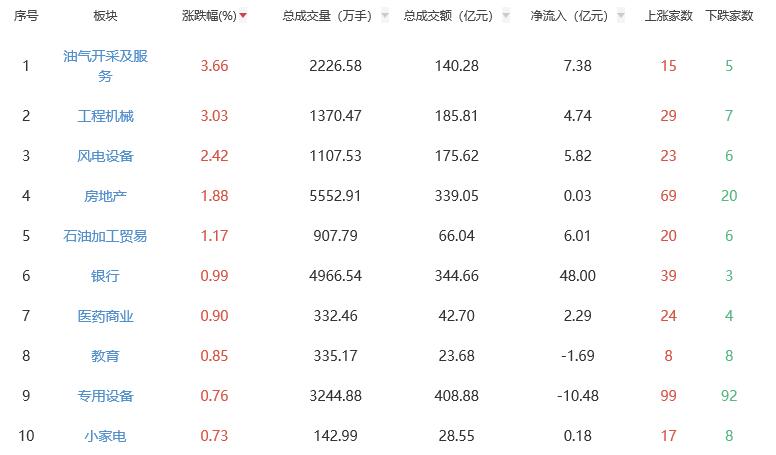The image size is (776, 455).
Task: Open the 银行 sector
Action: [105, 276]
